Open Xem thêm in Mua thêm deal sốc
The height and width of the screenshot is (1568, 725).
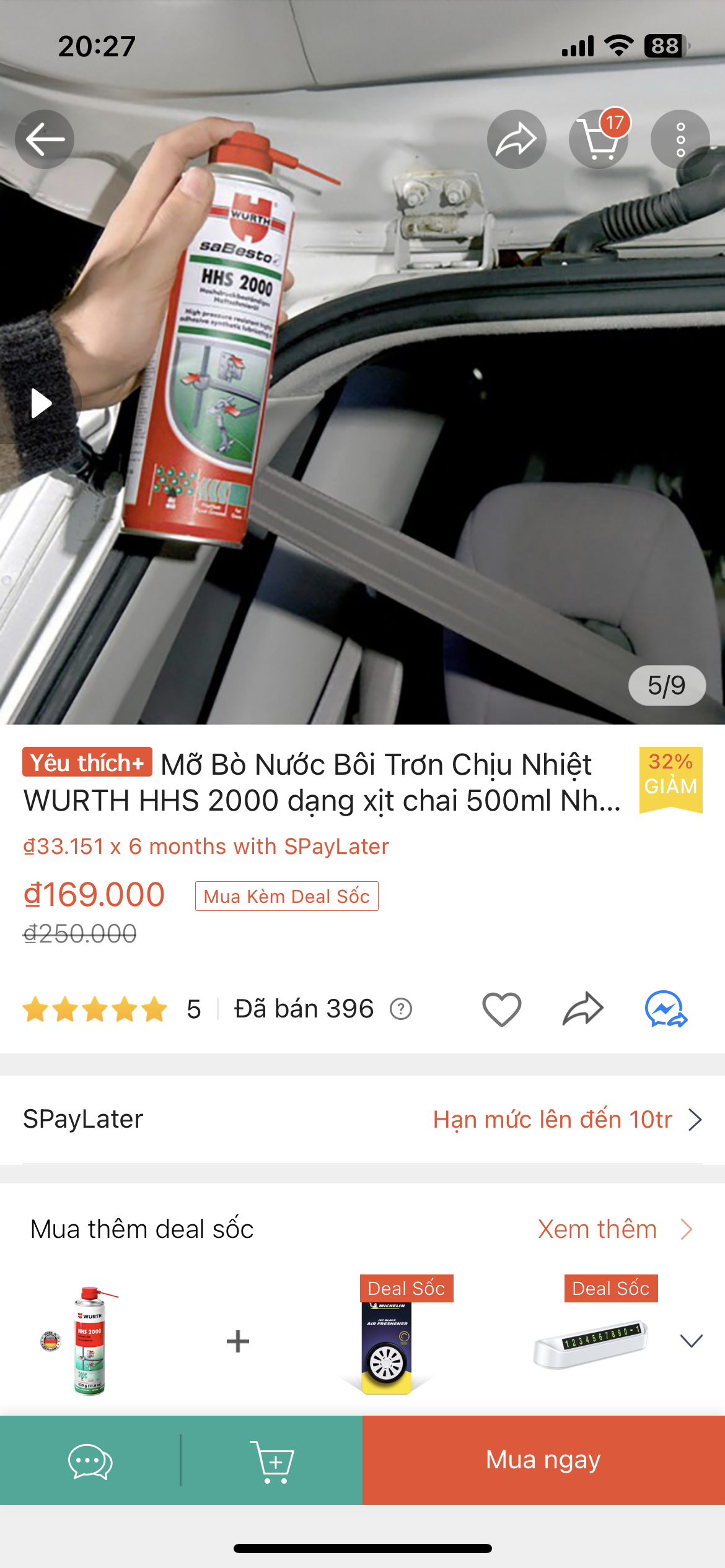click(x=598, y=1229)
